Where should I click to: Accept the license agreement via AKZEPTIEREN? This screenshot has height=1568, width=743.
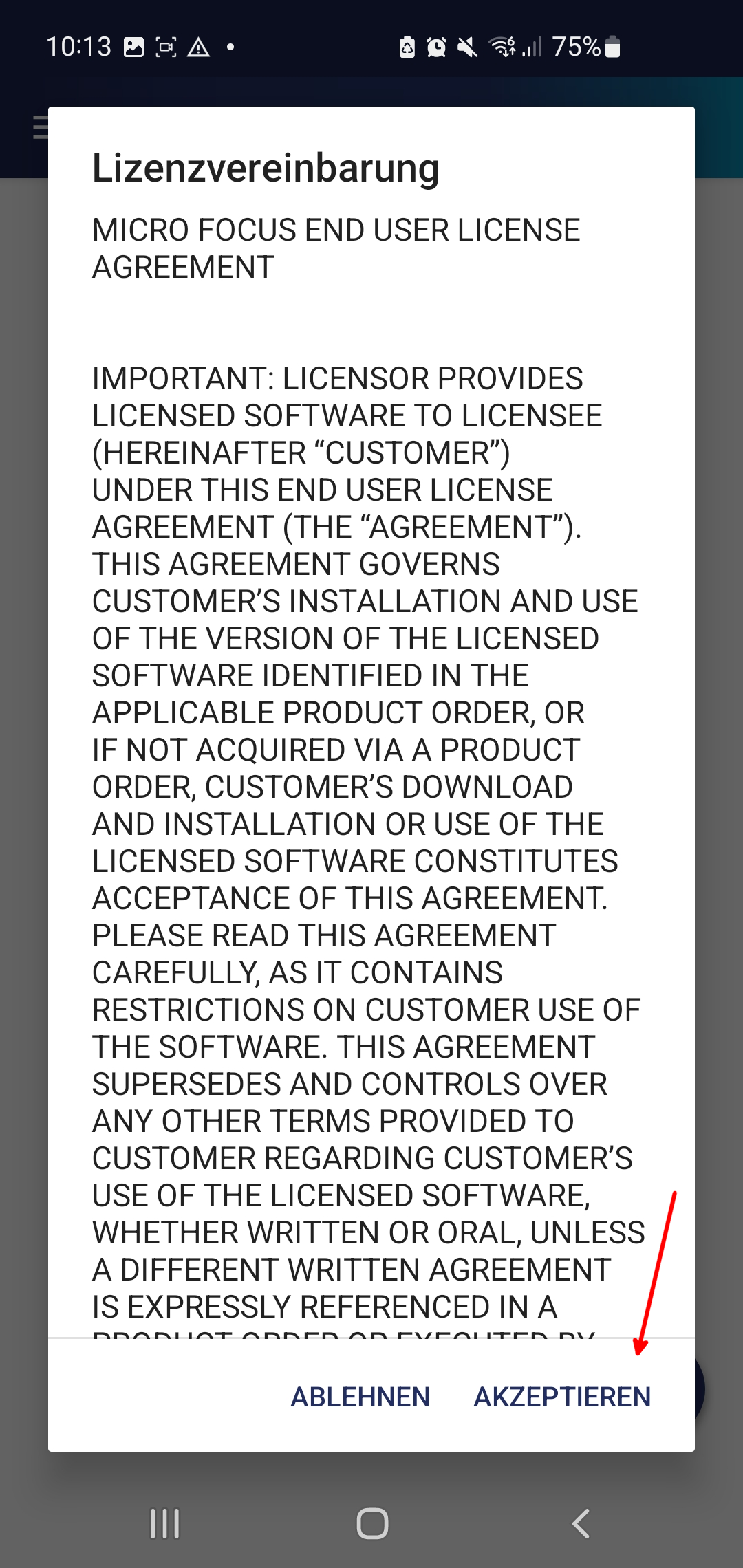click(561, 1397)
